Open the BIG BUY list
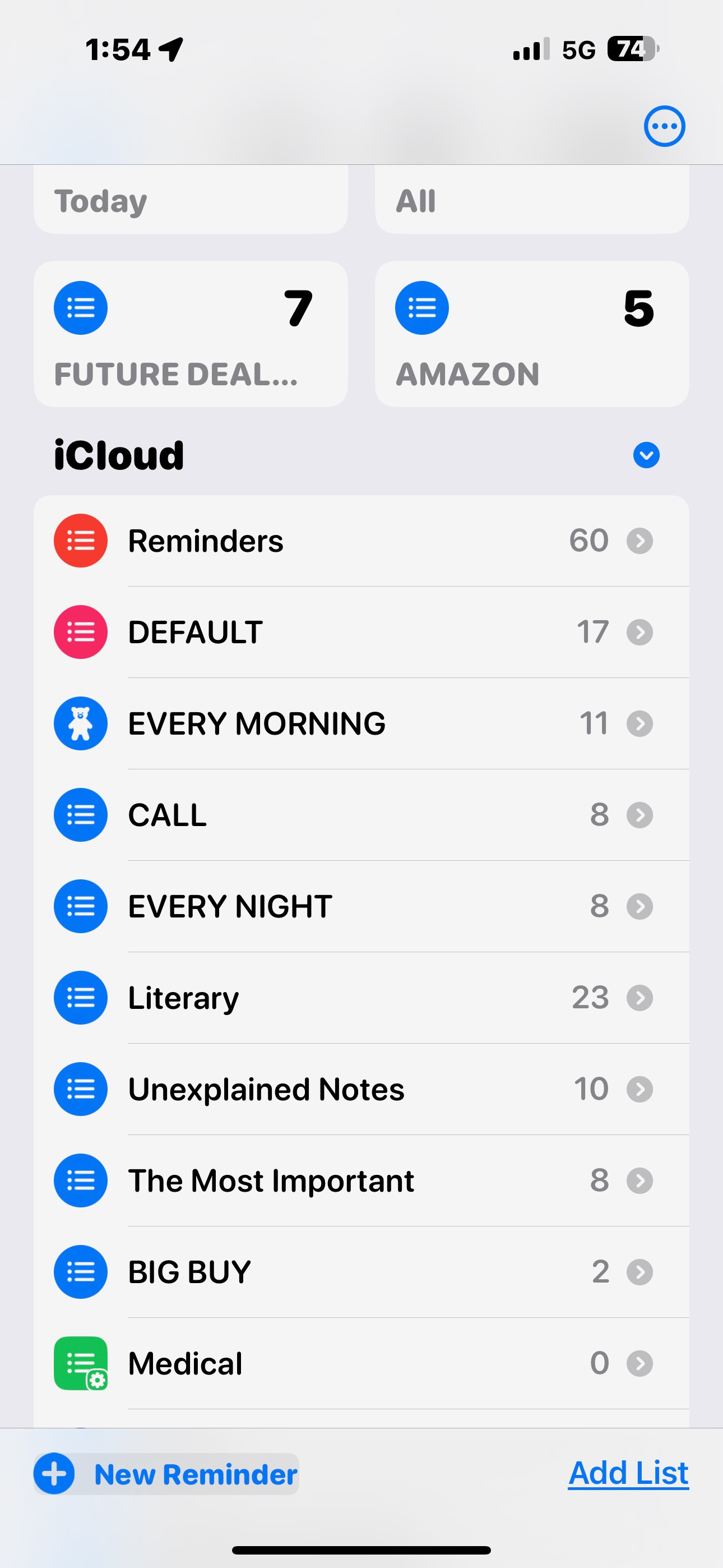This screenshot has width=723, height=1568. click(361, 1271)
